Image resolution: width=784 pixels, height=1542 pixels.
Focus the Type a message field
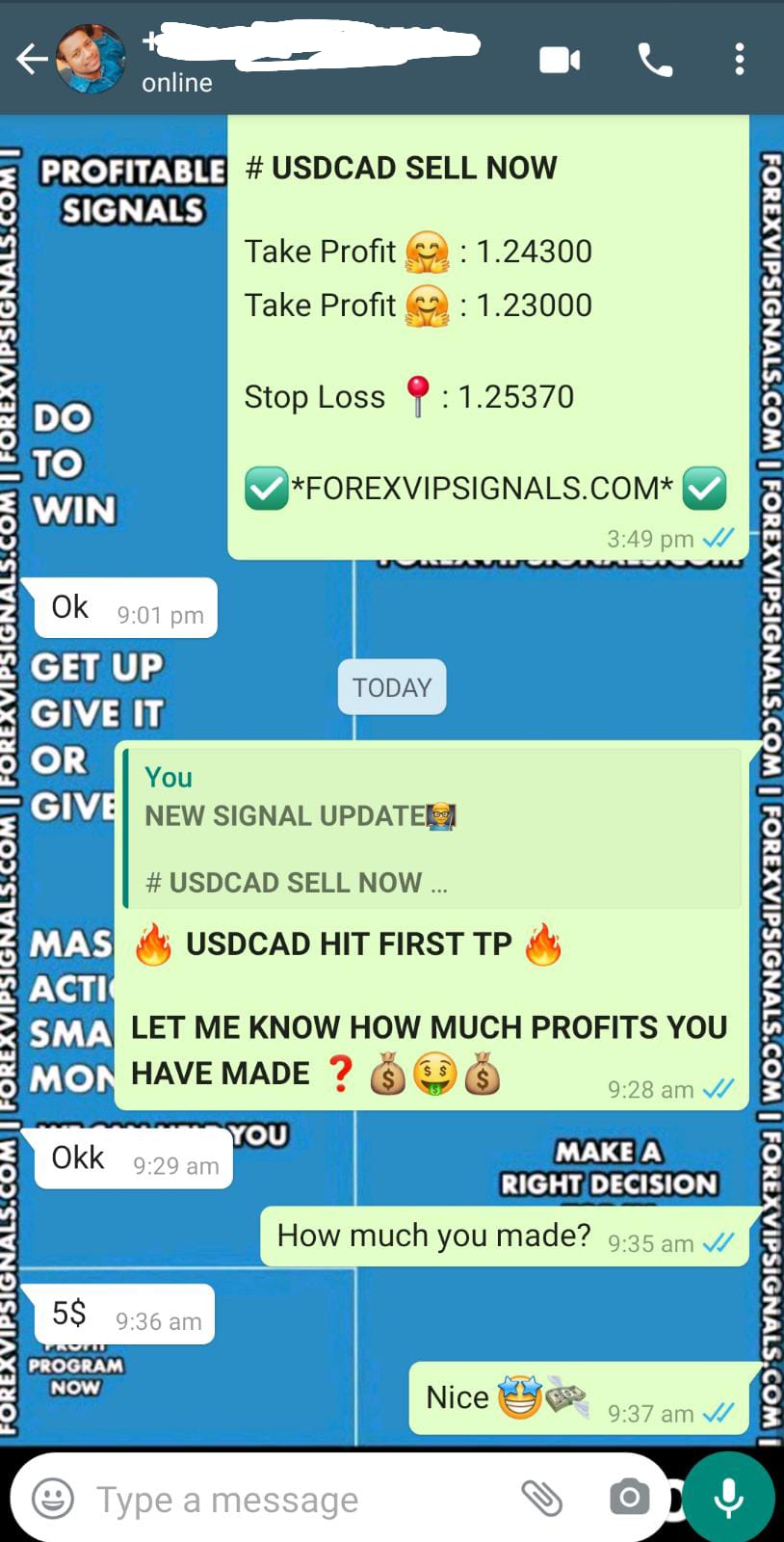click(x=289, y=1500)
